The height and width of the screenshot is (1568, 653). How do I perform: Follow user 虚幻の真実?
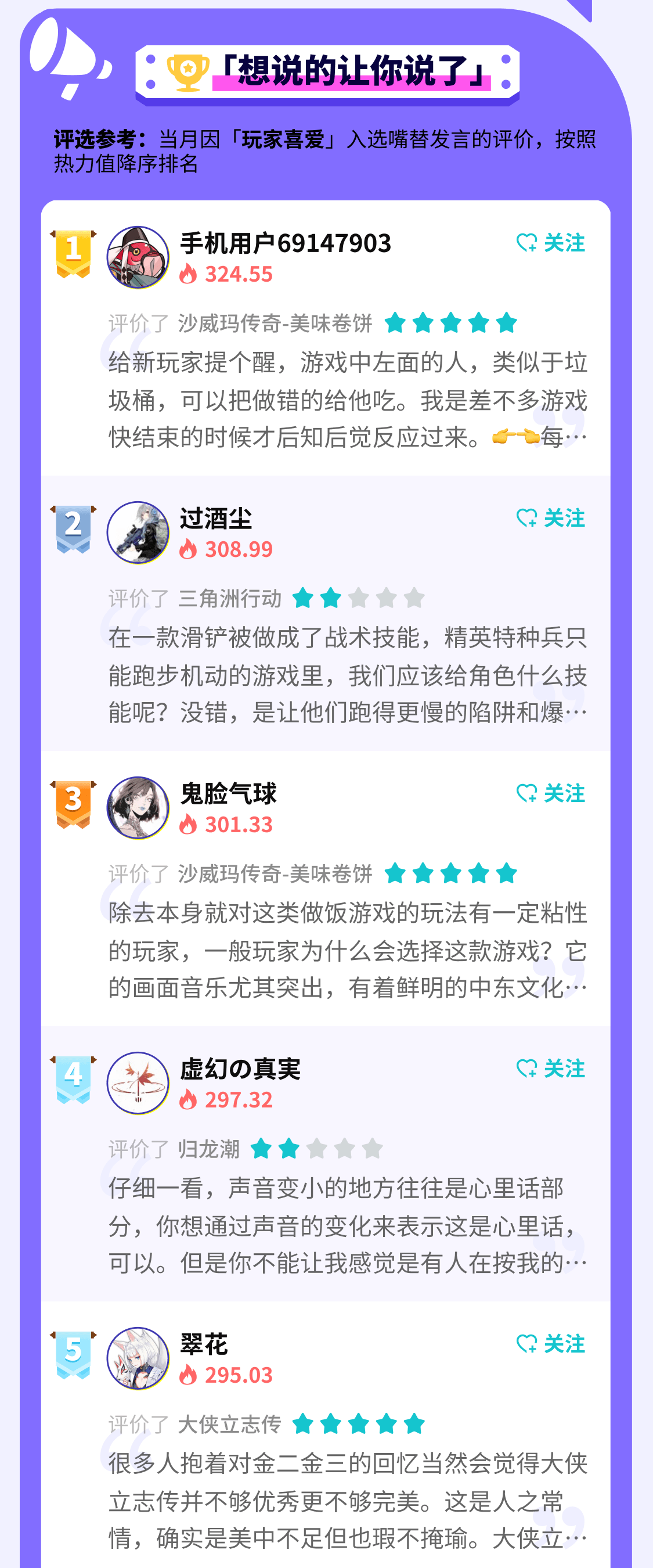click(x=551, y=1068)
